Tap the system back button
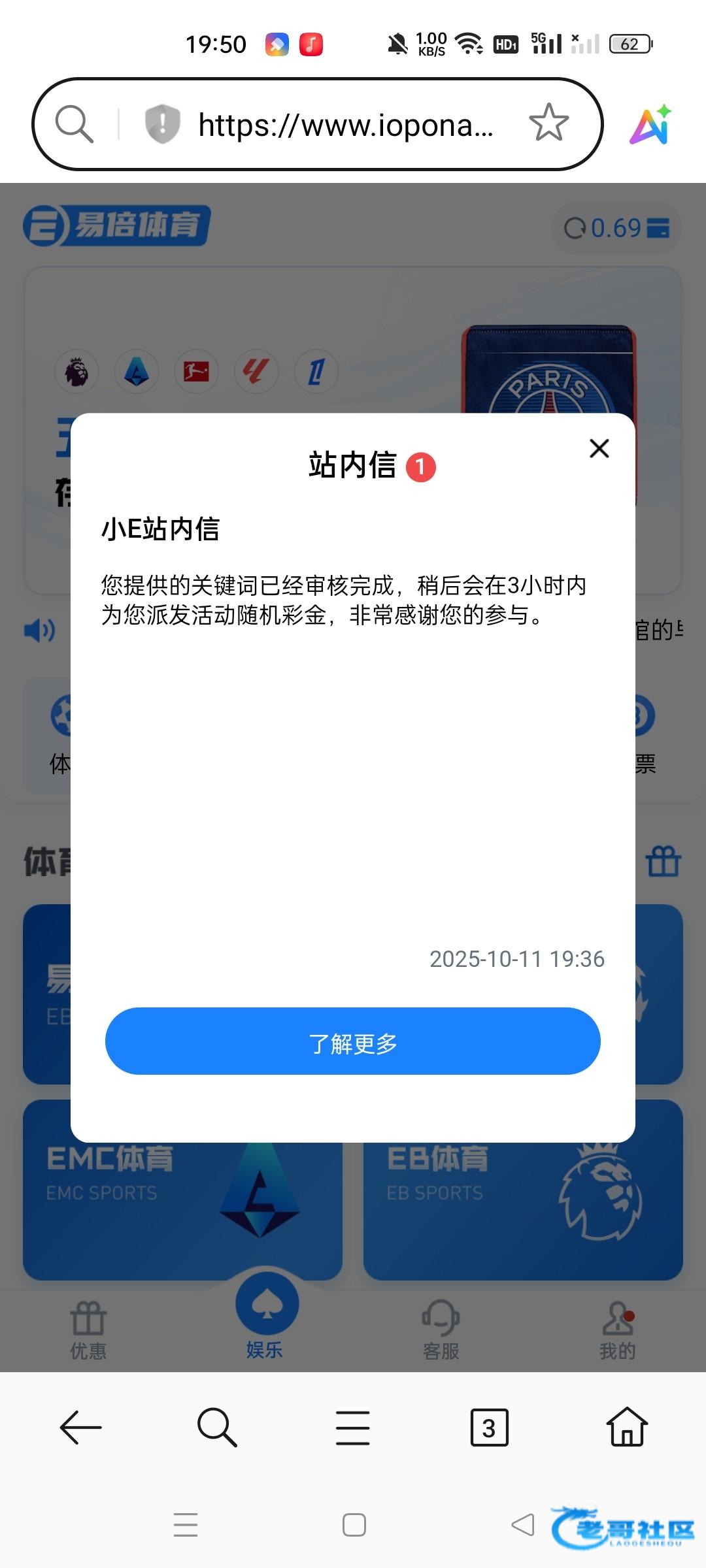Image resolution: width=706 pixels, height=1568 pixels. 523,1526
